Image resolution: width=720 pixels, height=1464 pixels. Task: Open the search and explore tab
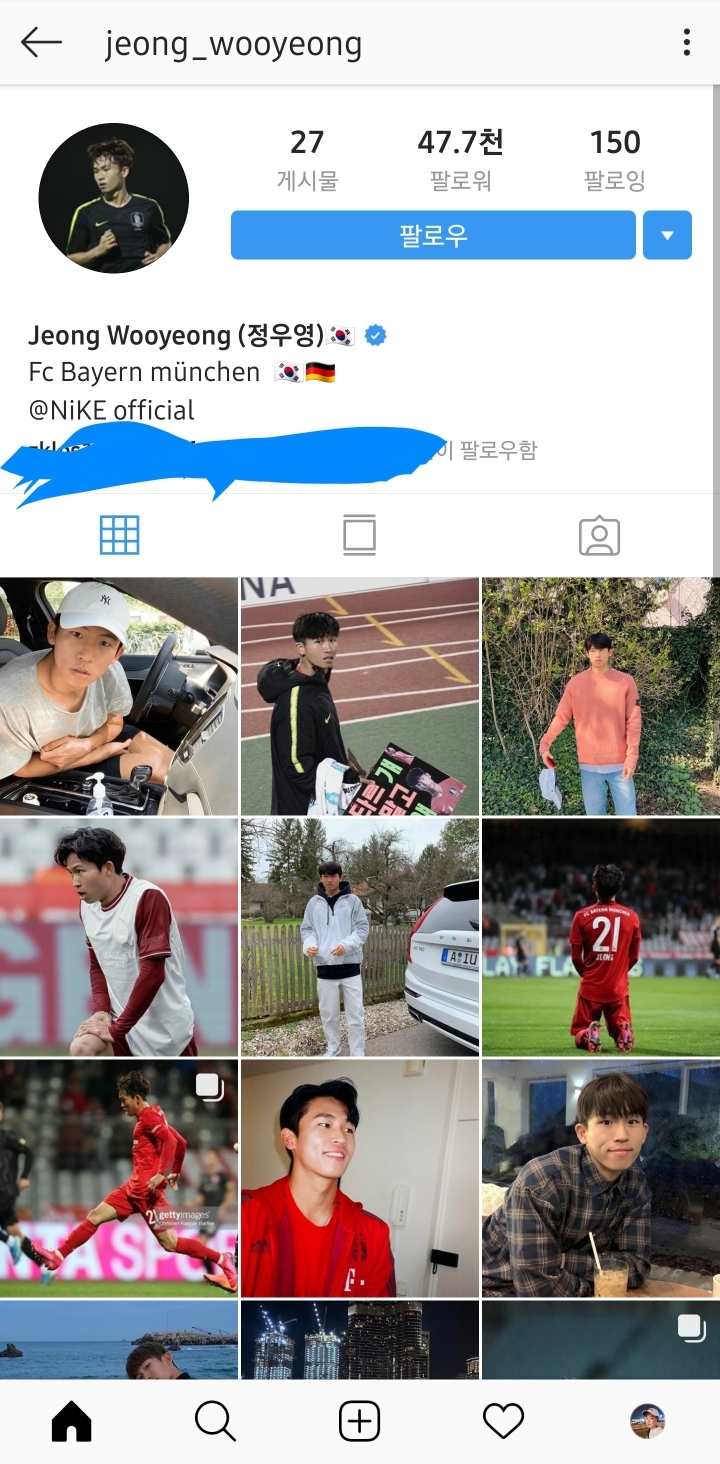click(215, 1421)
